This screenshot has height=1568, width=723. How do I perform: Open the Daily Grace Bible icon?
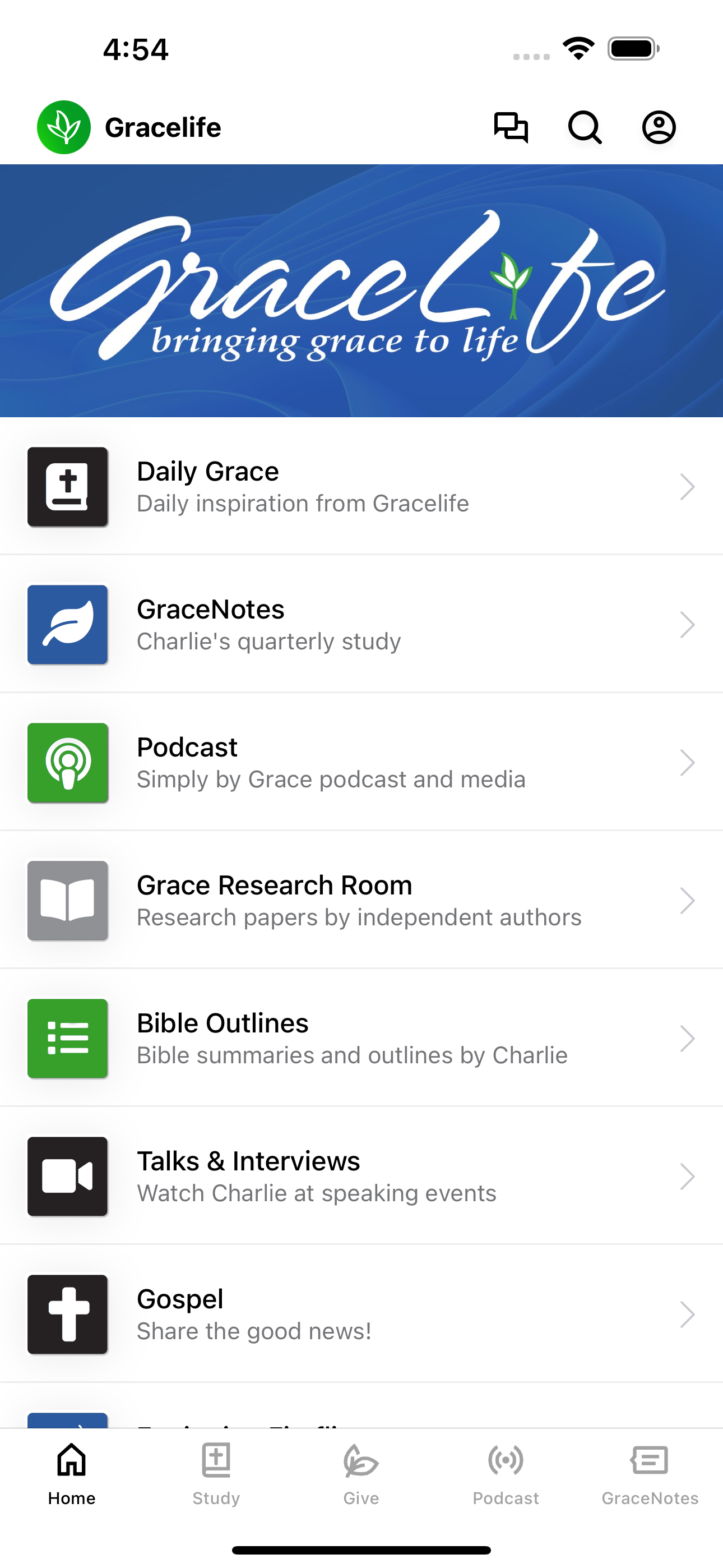tap(68, 486)
